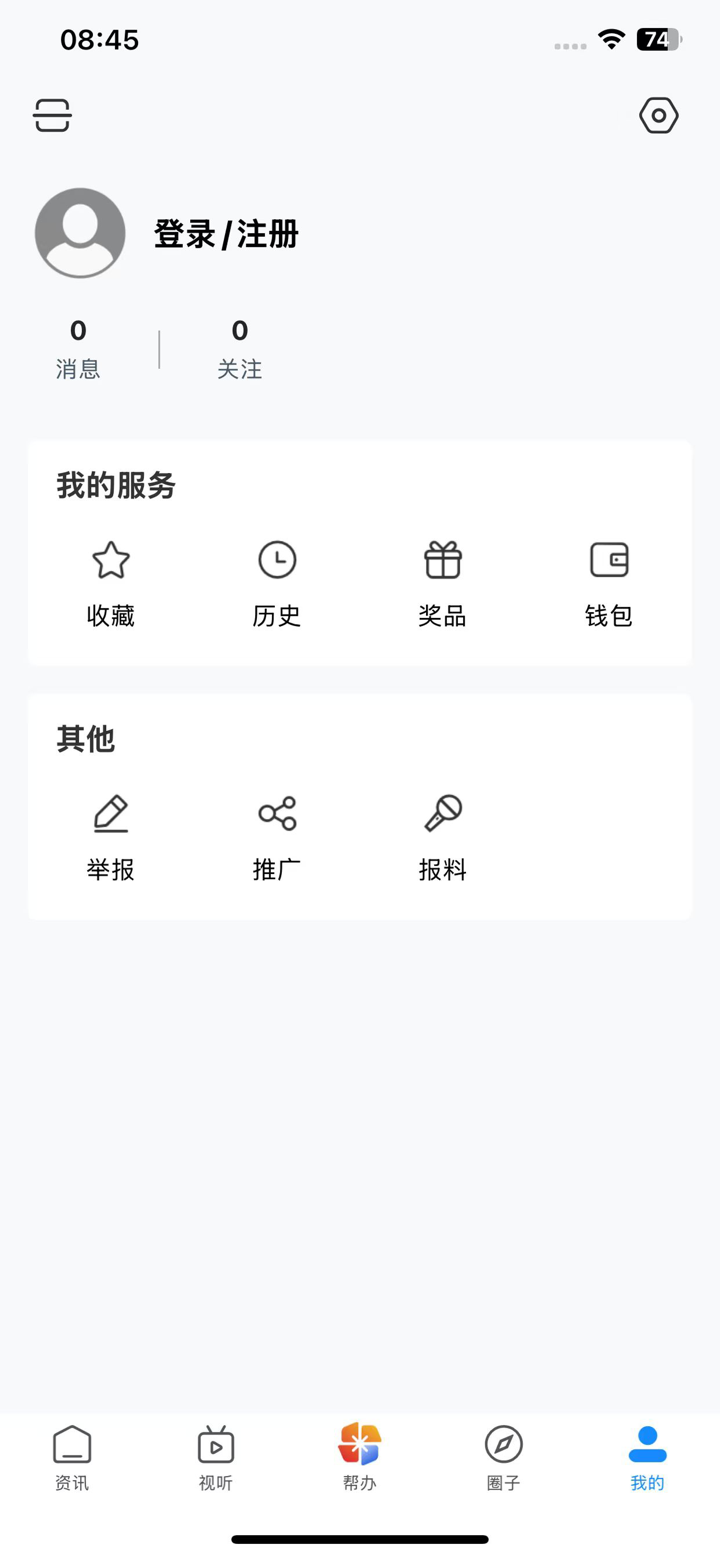Switch to the 视听 video tab
Viewport: 720px width, 1558px height.
[x=216, y=1460]
